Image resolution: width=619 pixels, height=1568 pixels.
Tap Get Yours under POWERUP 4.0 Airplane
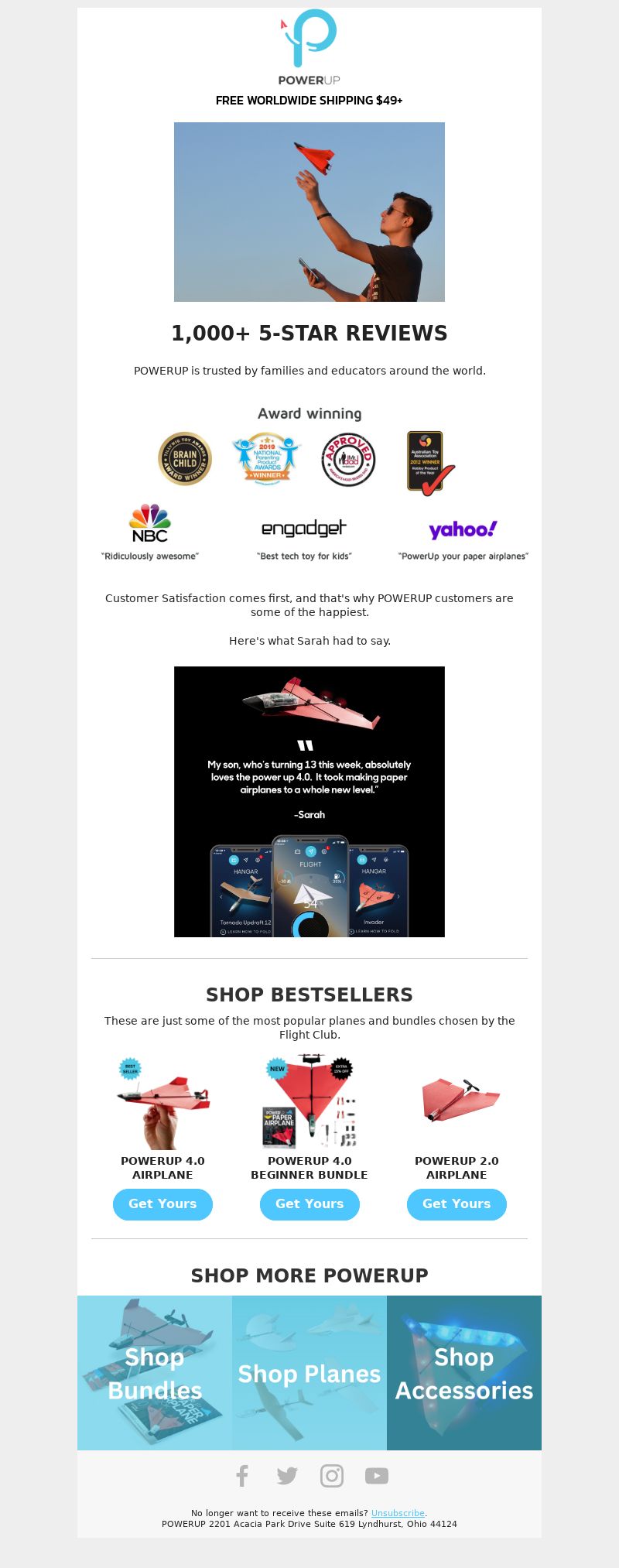pyautogui.click(x=162, y=1203)
